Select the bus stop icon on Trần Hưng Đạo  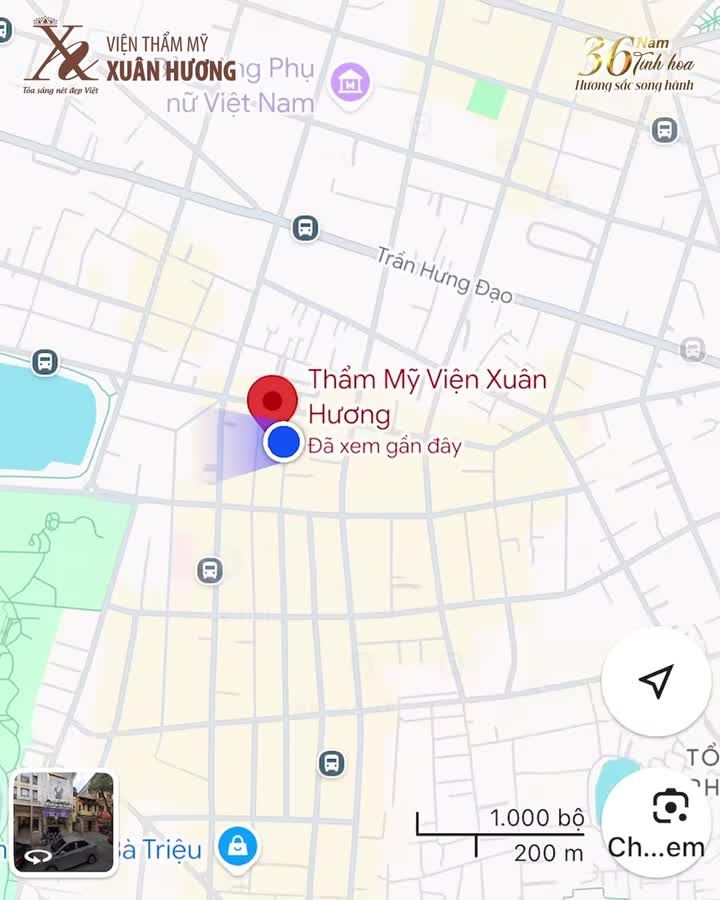pyautogui.click(x=303, y=229)
